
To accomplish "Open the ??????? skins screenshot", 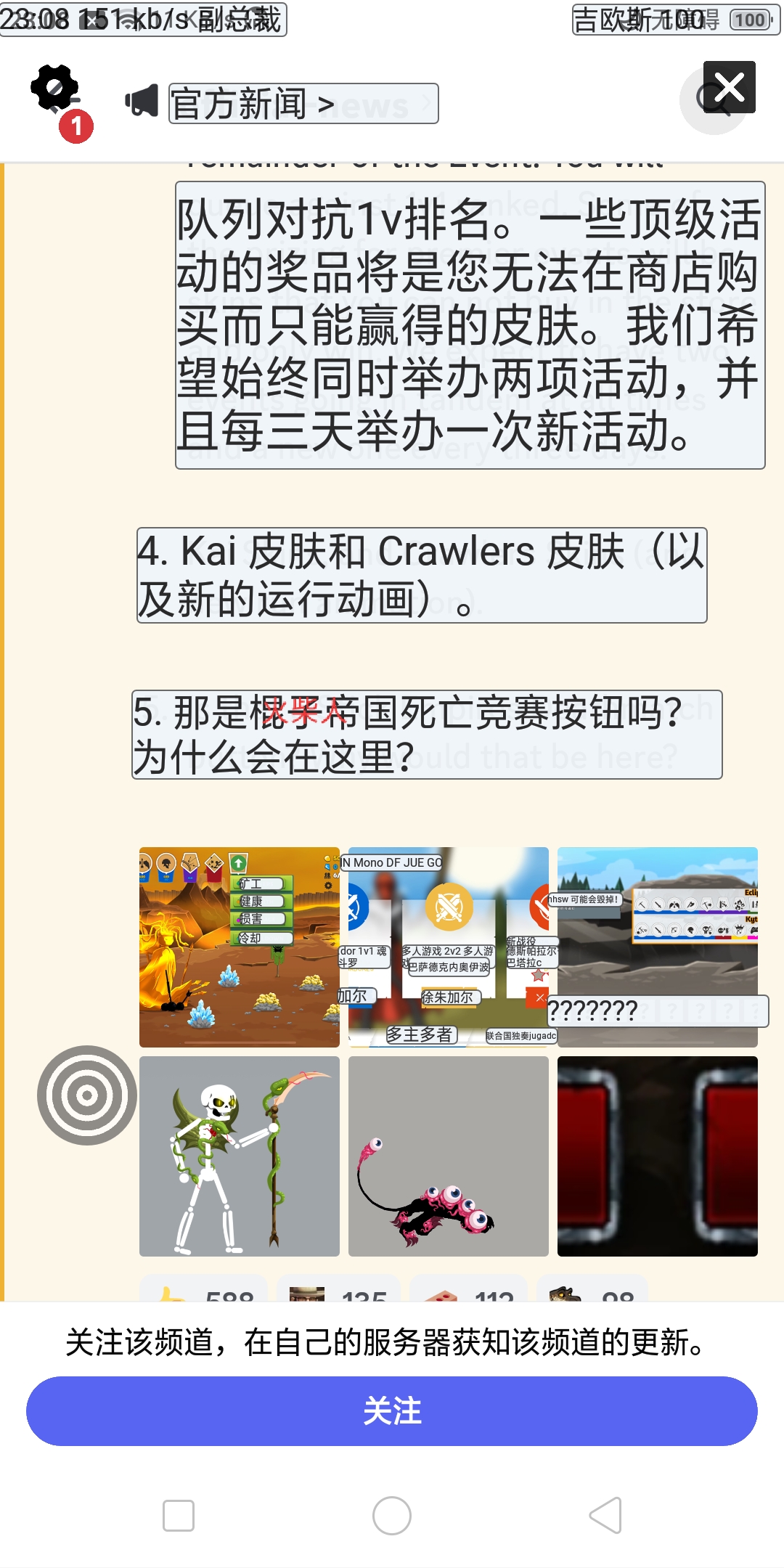I will (x=657, y=947).
